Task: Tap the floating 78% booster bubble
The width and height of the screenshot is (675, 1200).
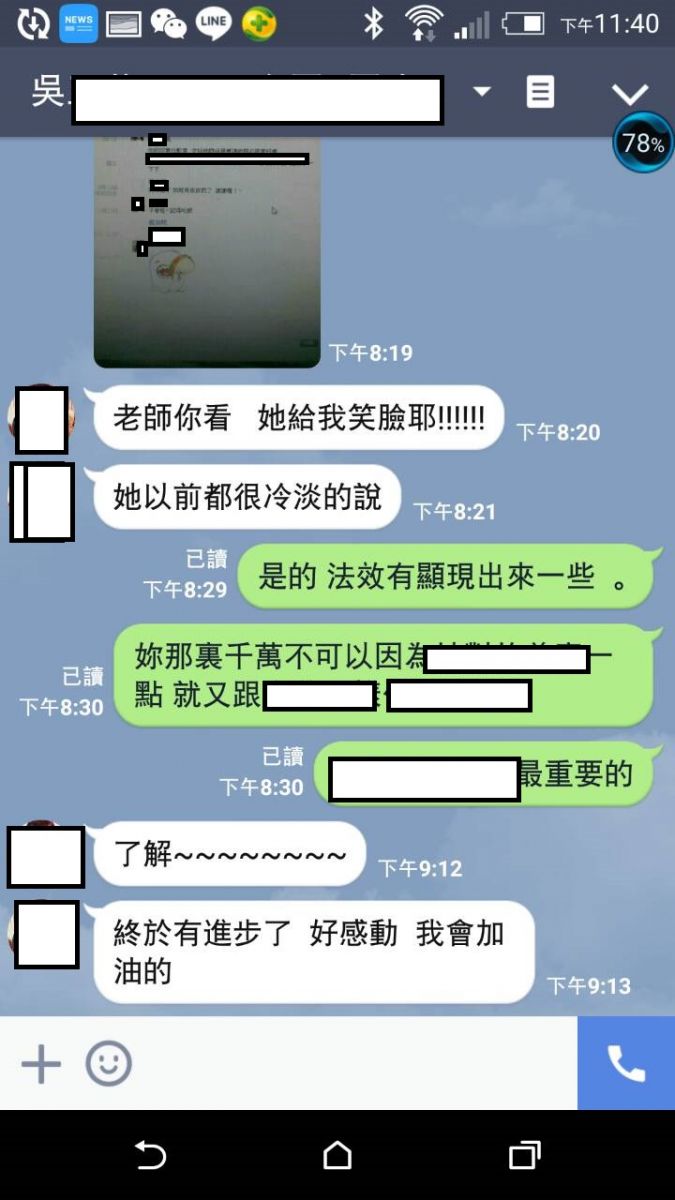Action: [643, 144]
